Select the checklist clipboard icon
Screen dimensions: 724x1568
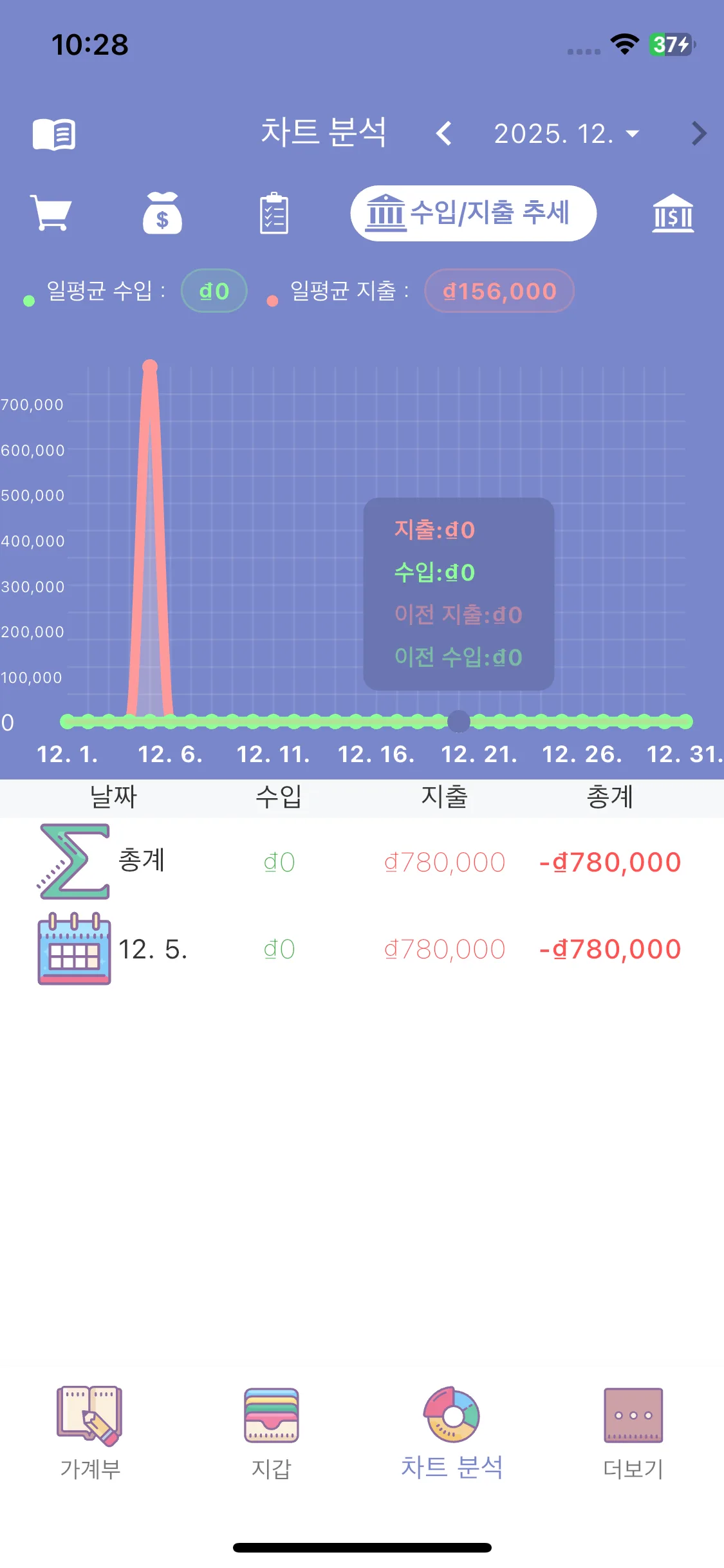click(x=274, y=214)
